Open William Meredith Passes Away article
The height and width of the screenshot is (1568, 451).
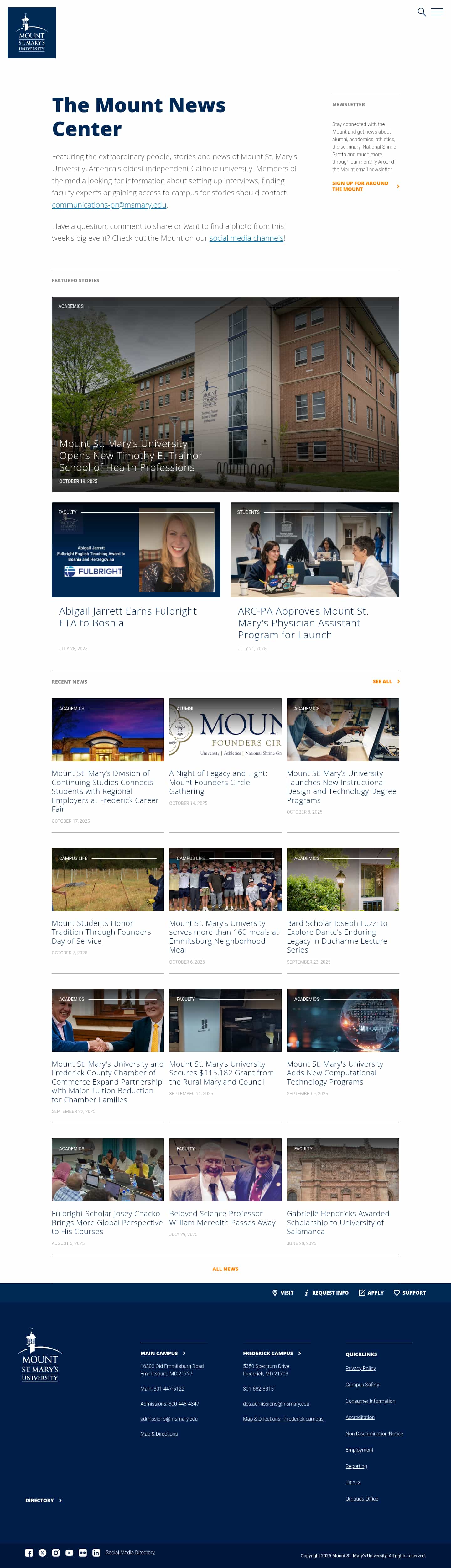[x=222, y=1218]
